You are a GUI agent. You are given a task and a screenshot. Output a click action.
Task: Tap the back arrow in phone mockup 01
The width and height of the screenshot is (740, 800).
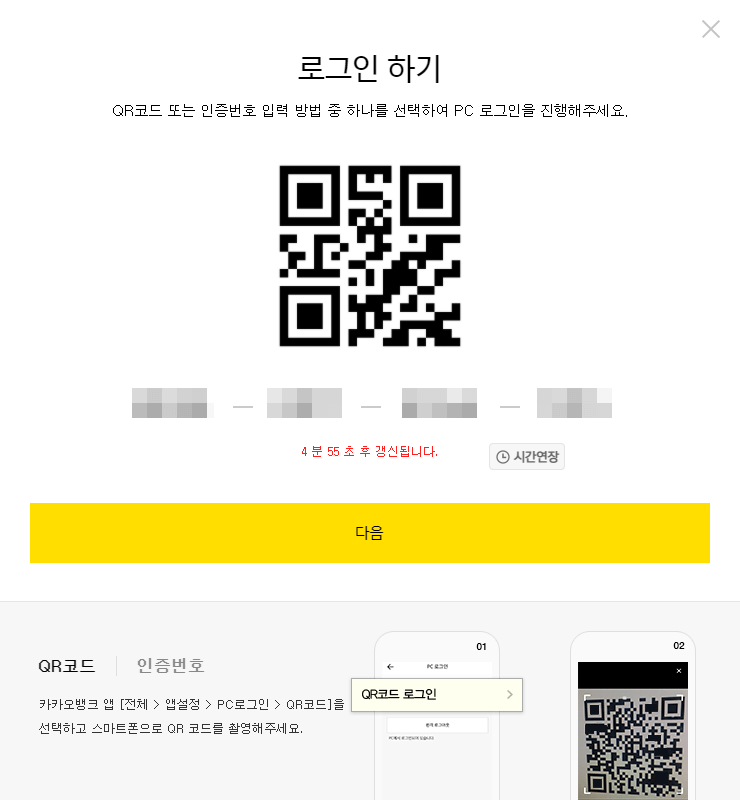(x=389, y=666)
